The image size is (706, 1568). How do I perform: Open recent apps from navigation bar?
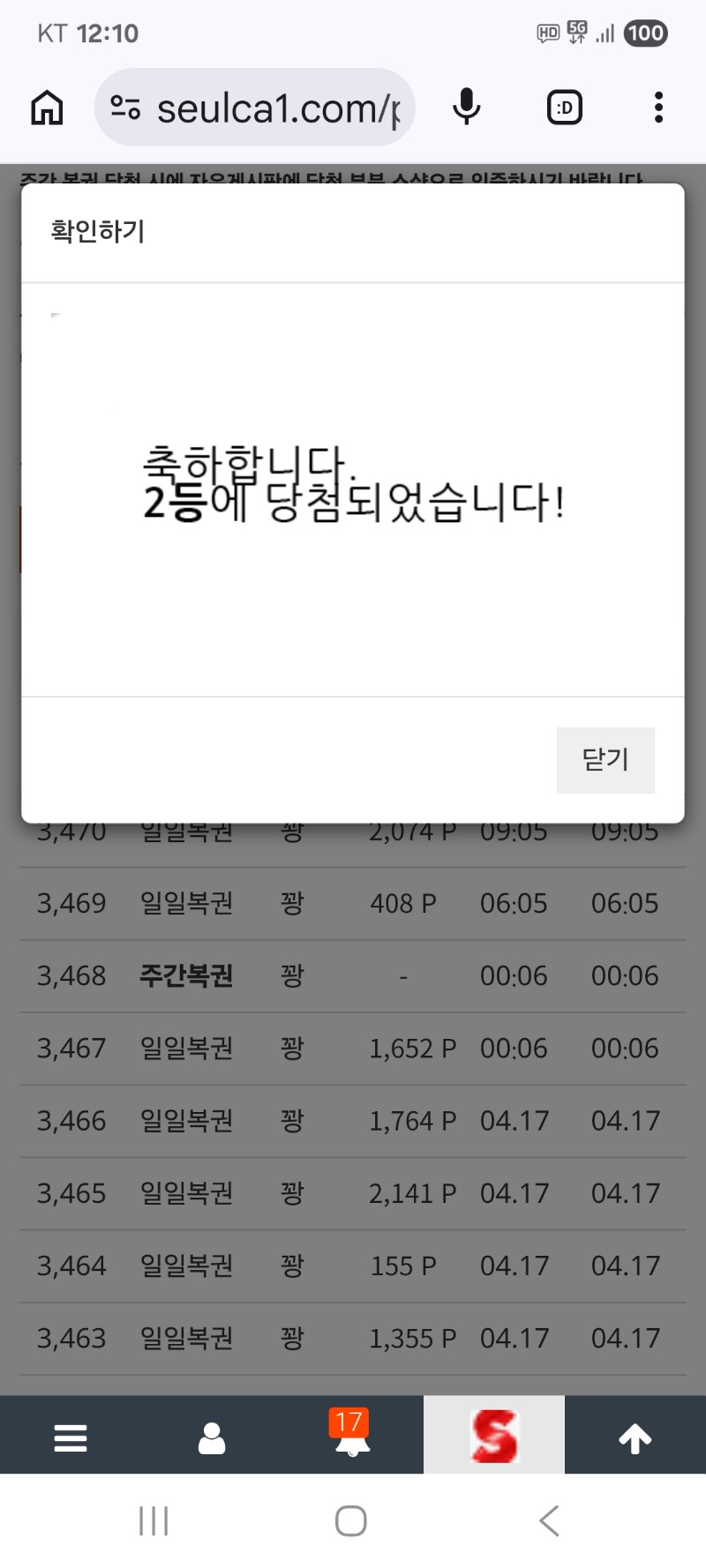tap(154, 1521)
